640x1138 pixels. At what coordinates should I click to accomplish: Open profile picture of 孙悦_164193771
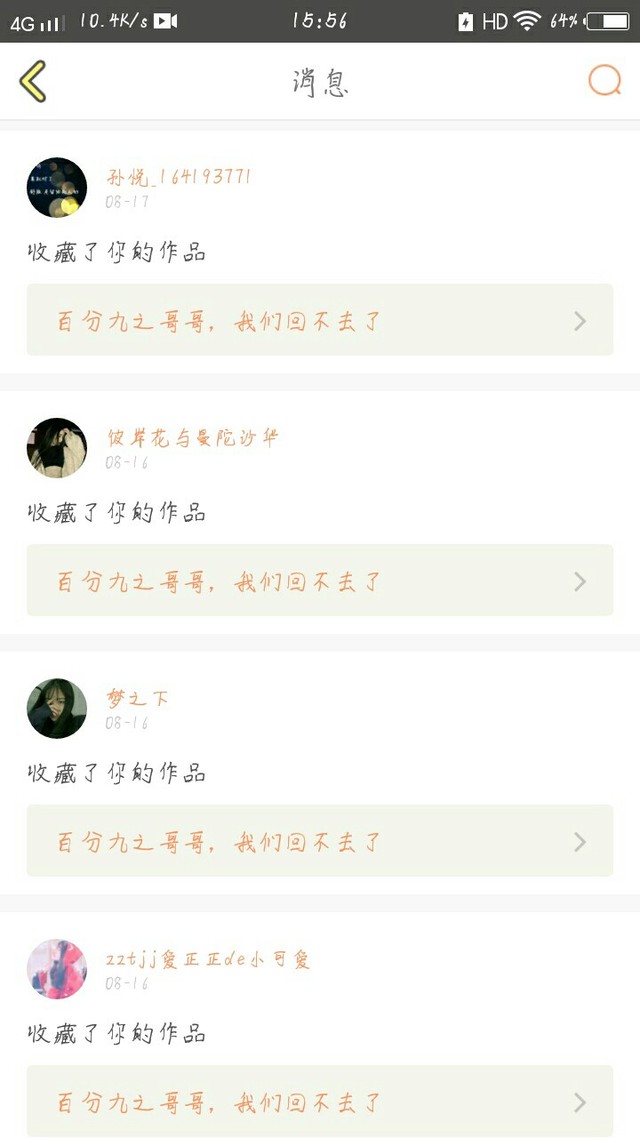[x=57, y=187]
